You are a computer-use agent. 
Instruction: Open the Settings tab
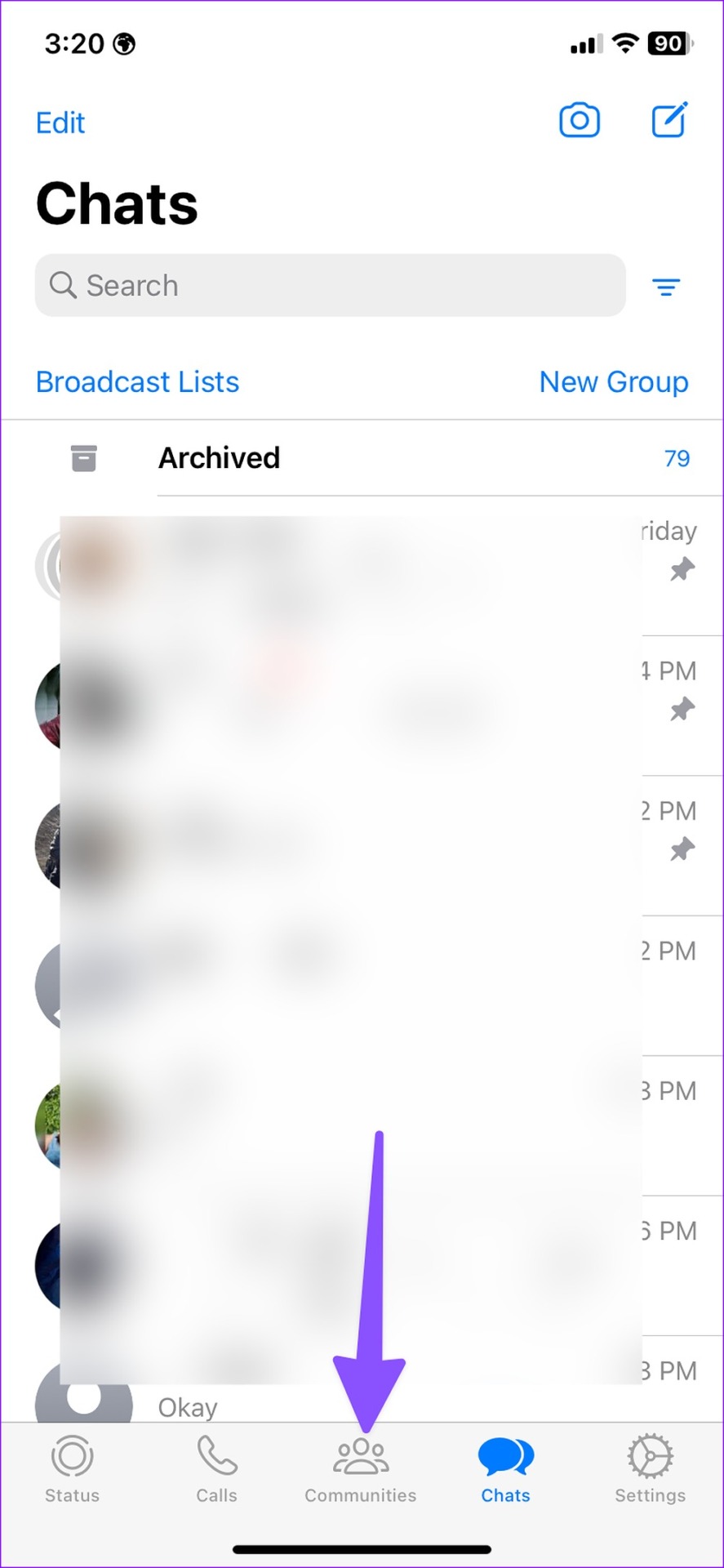pyautogui.click(x=650, y=1469)
